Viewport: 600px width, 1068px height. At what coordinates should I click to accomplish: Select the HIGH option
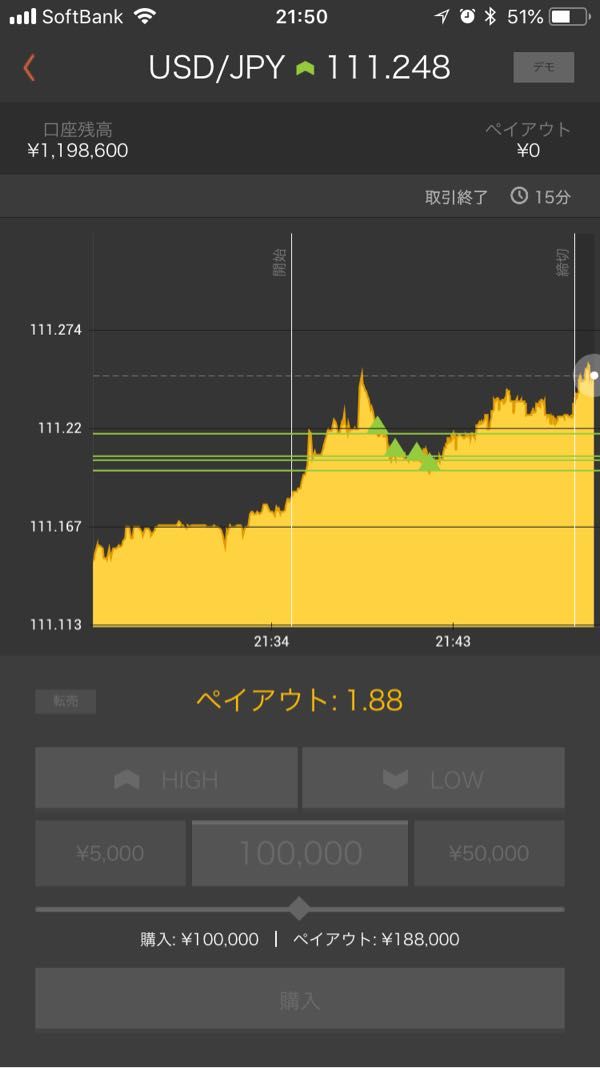coord(166,778)
